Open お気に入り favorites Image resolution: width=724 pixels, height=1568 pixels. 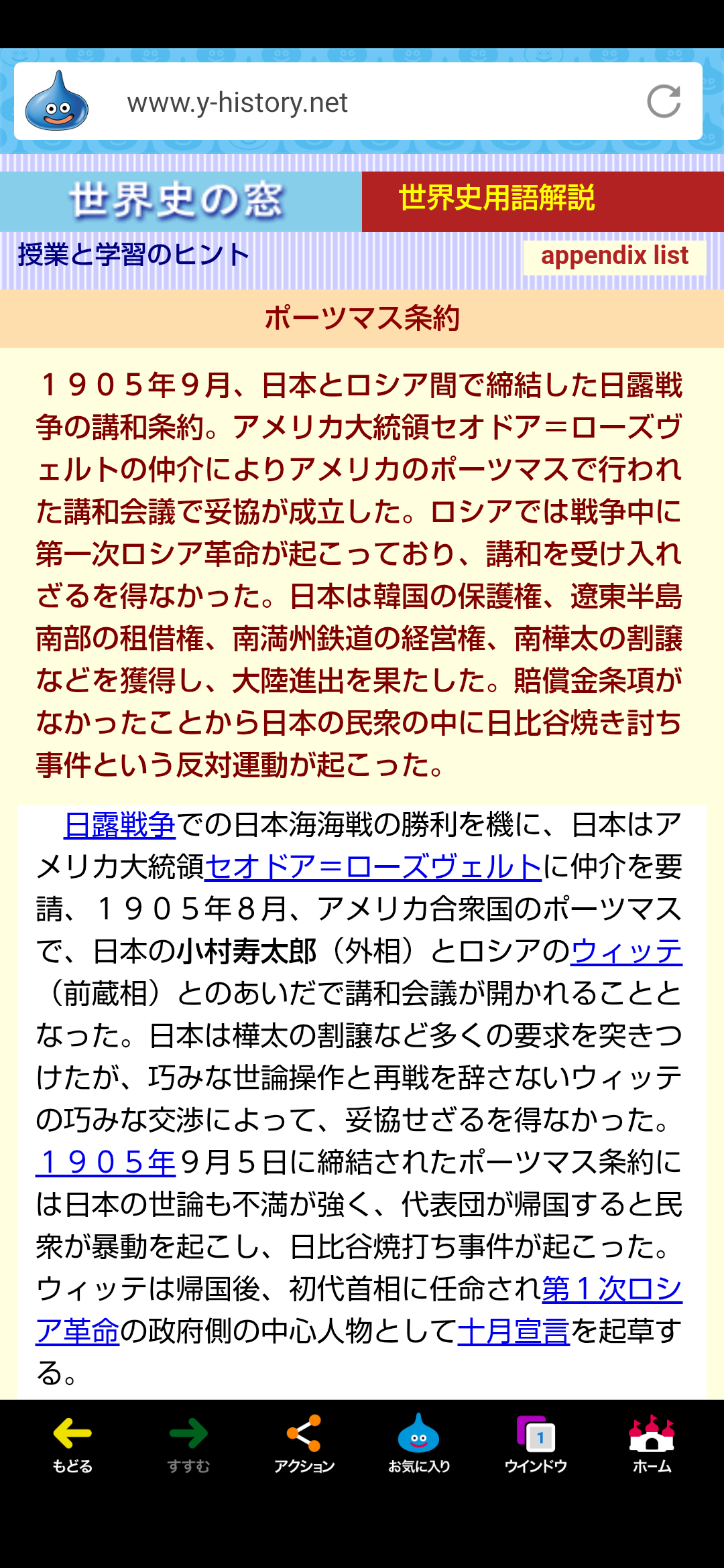pos(419,1444)
